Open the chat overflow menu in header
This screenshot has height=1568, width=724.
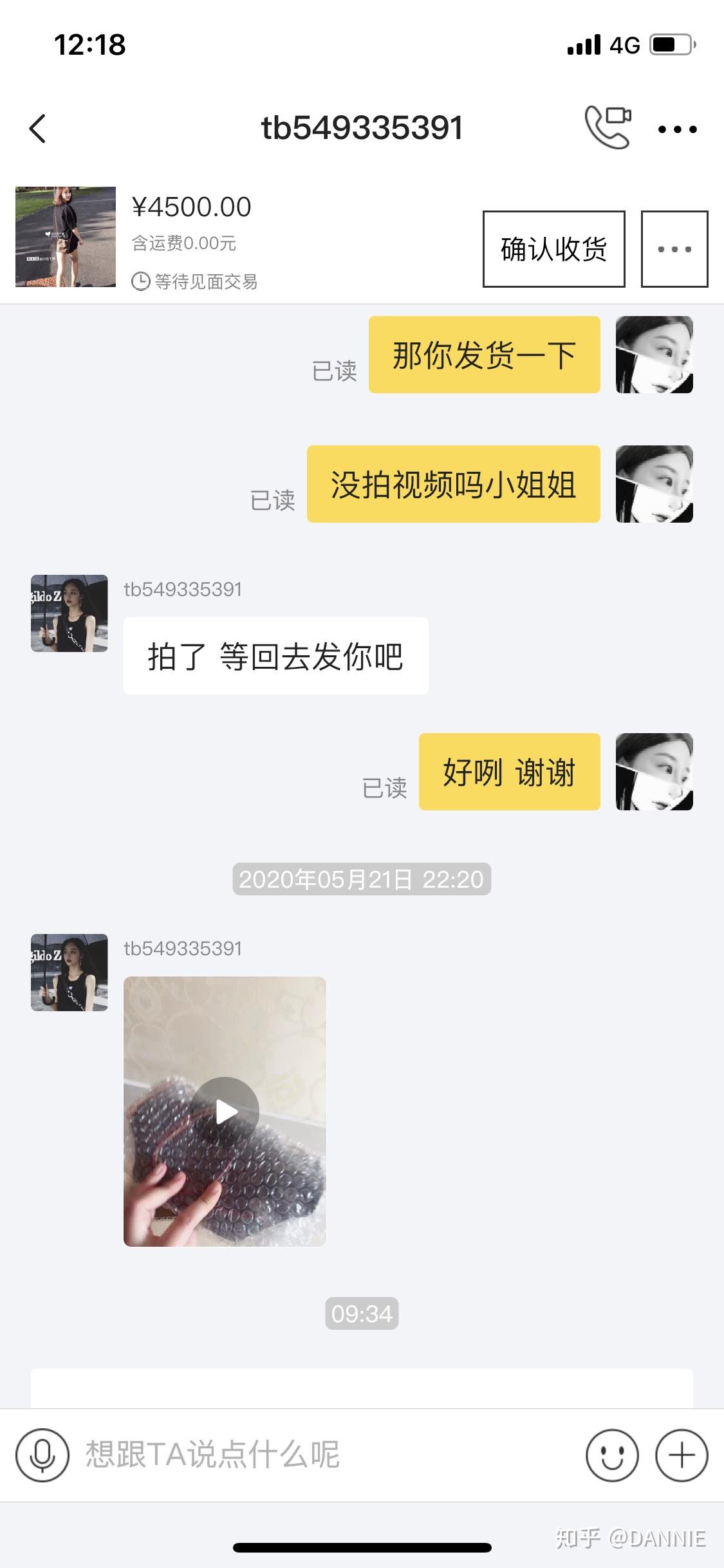677,129
